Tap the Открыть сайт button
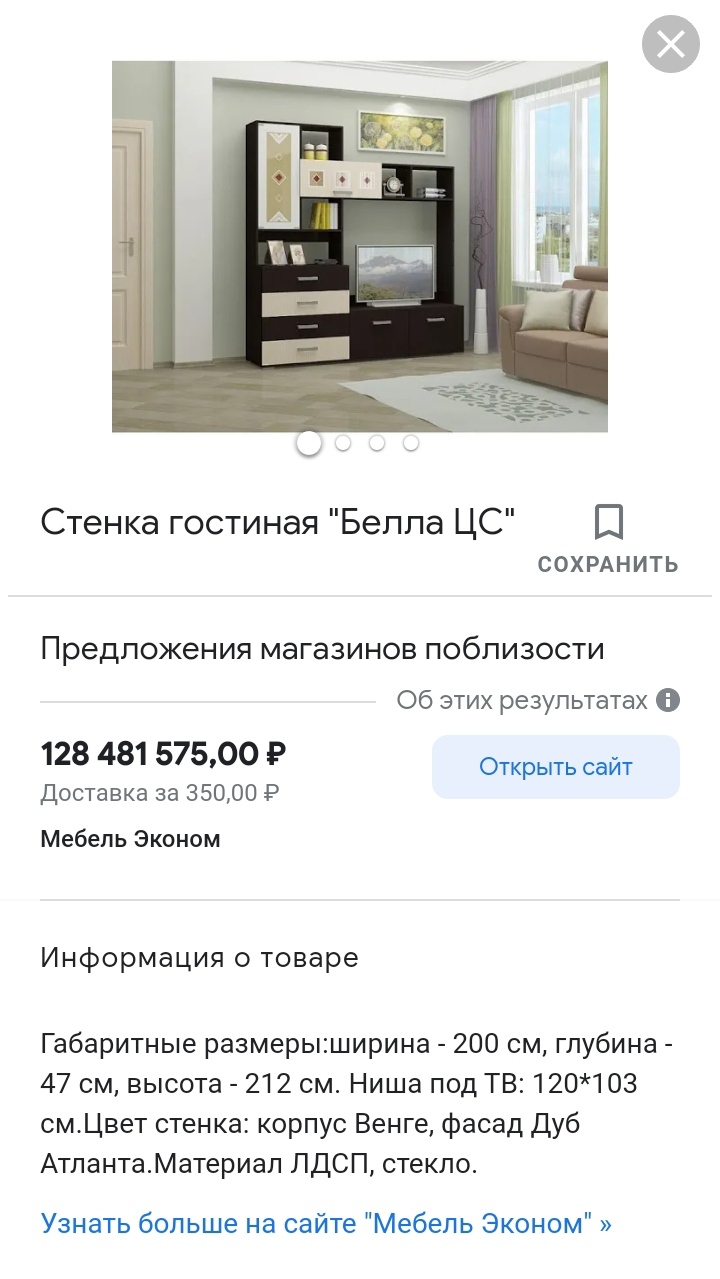Image resolution: width=720 pixels, height=1279 pixels. click(x=555, y=767)
